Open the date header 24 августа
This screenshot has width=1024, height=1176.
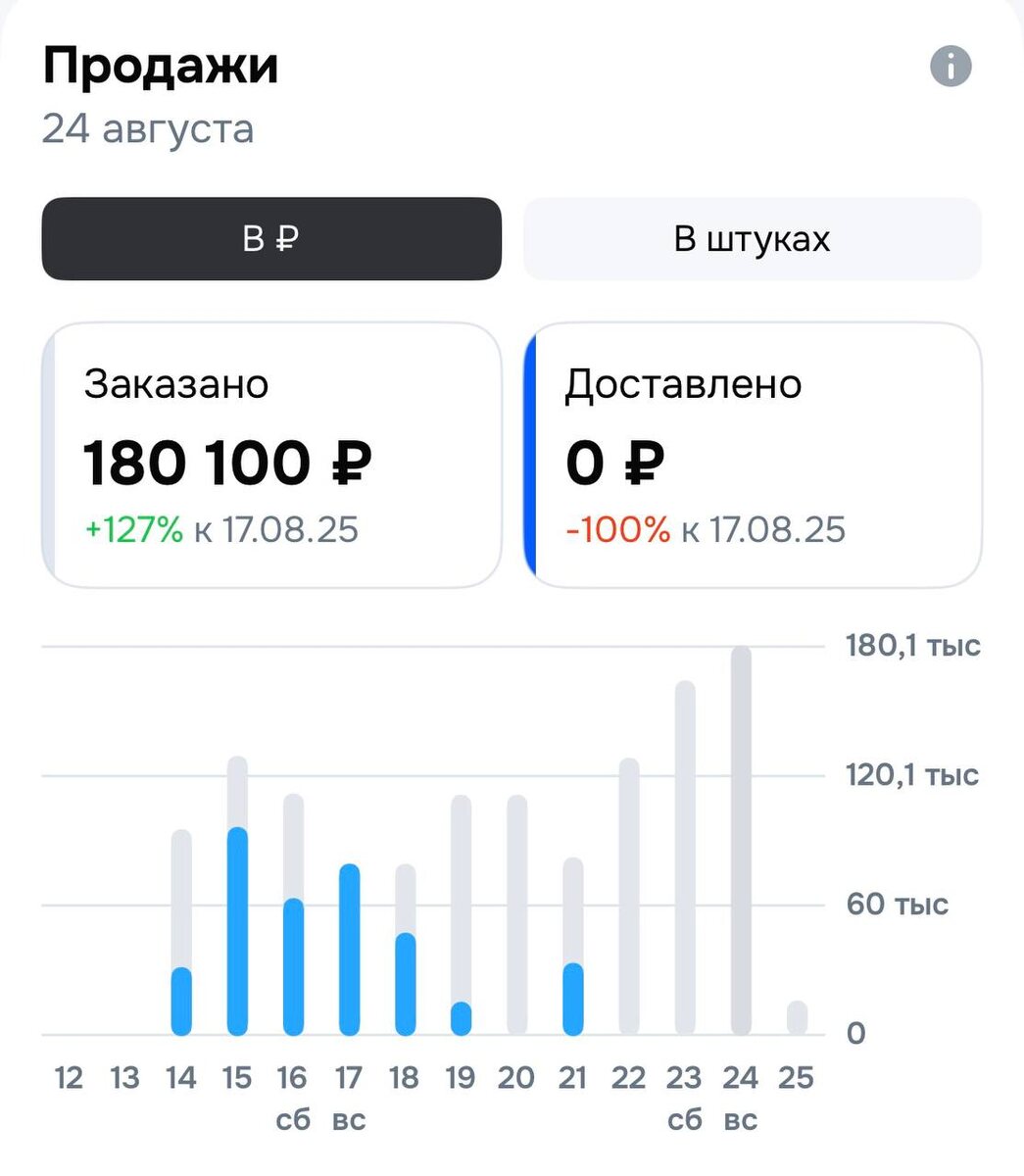(x=149, y=128)
